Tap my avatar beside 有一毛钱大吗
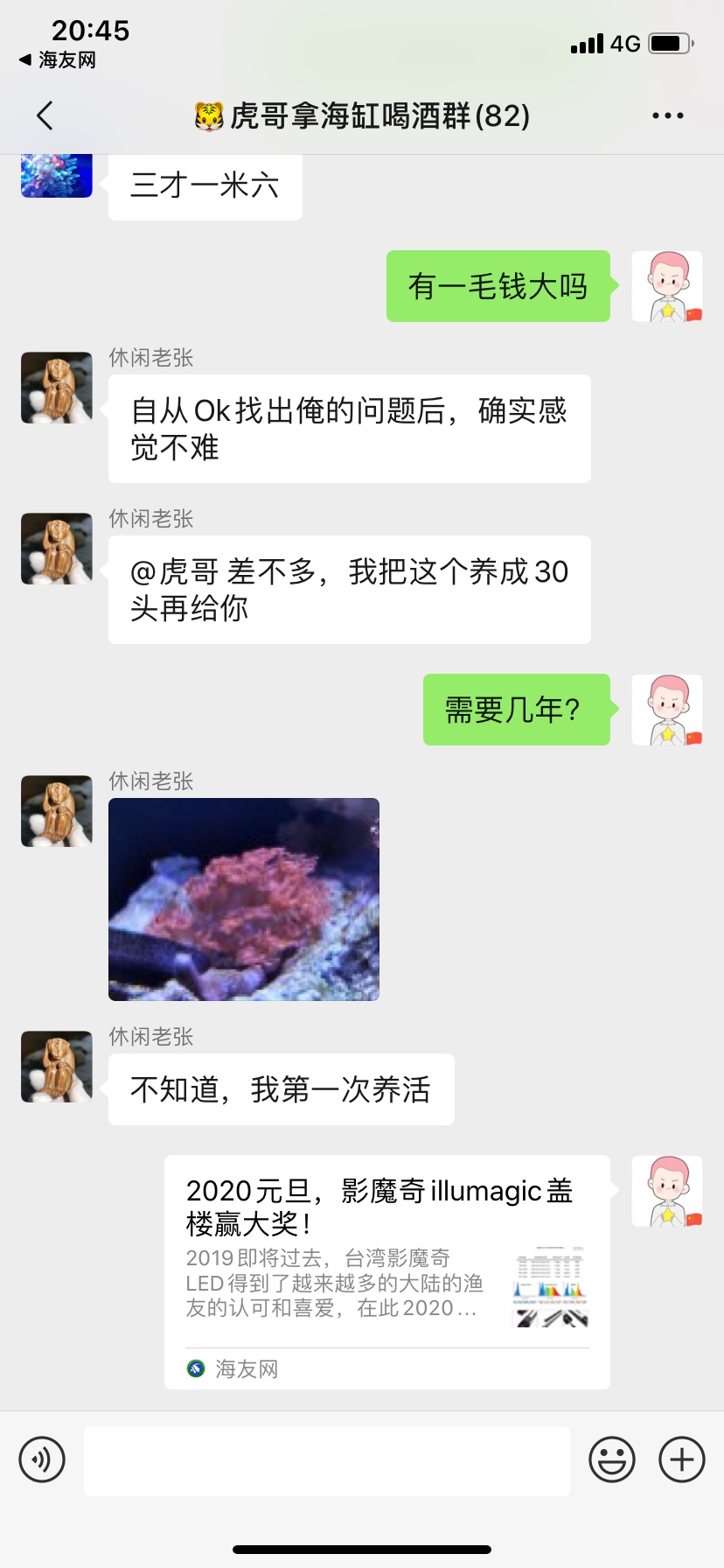This screenshot has height=1568, width=724. (667, 286)
